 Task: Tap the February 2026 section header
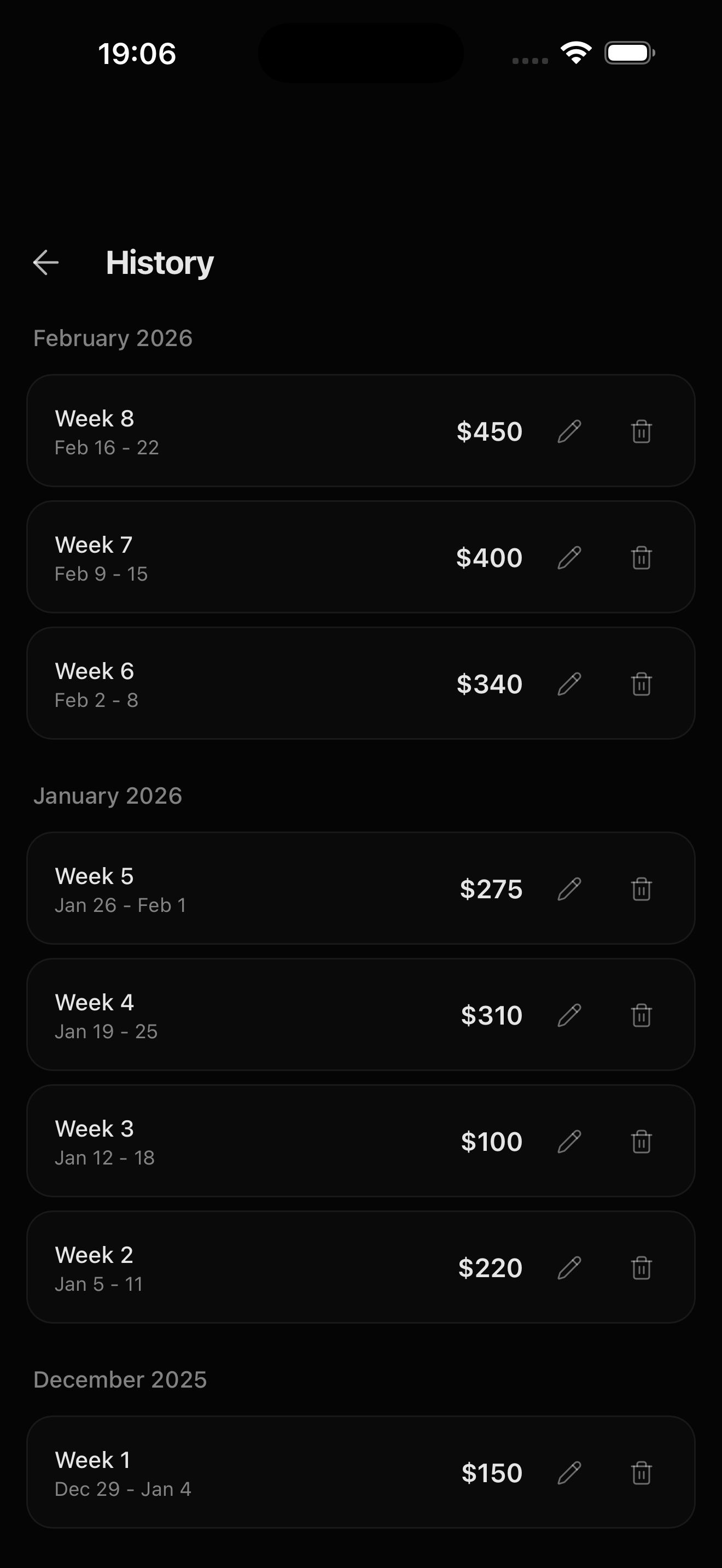113,337
